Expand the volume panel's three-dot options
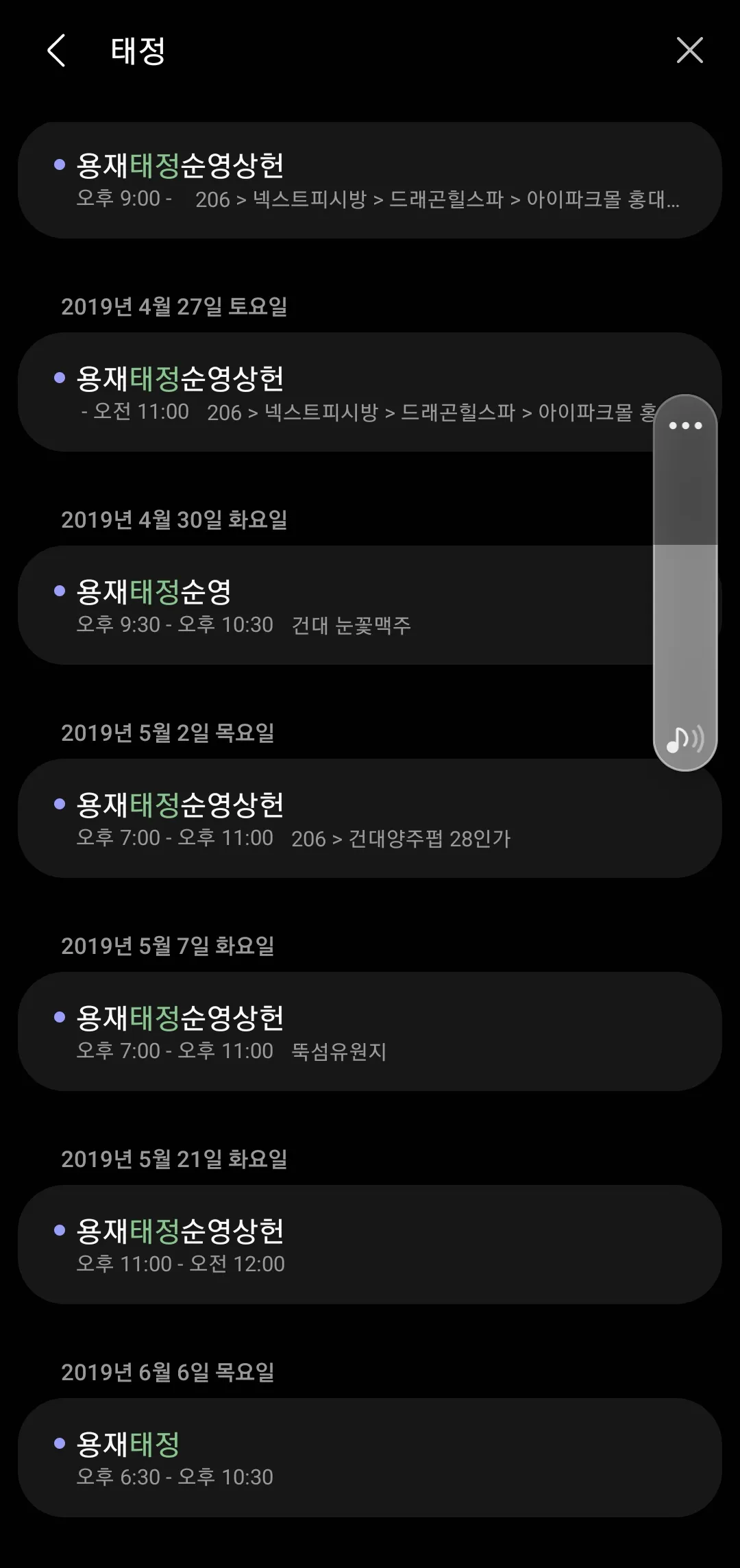Screen dimensions: 740x1568 coord(685,426)
